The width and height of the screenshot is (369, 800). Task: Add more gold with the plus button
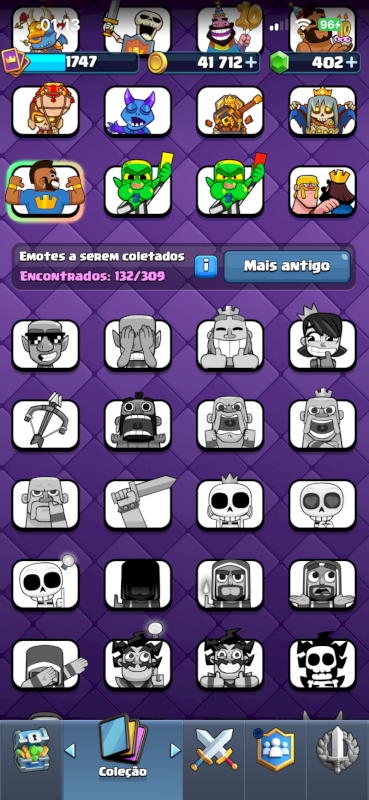[253, 62]
